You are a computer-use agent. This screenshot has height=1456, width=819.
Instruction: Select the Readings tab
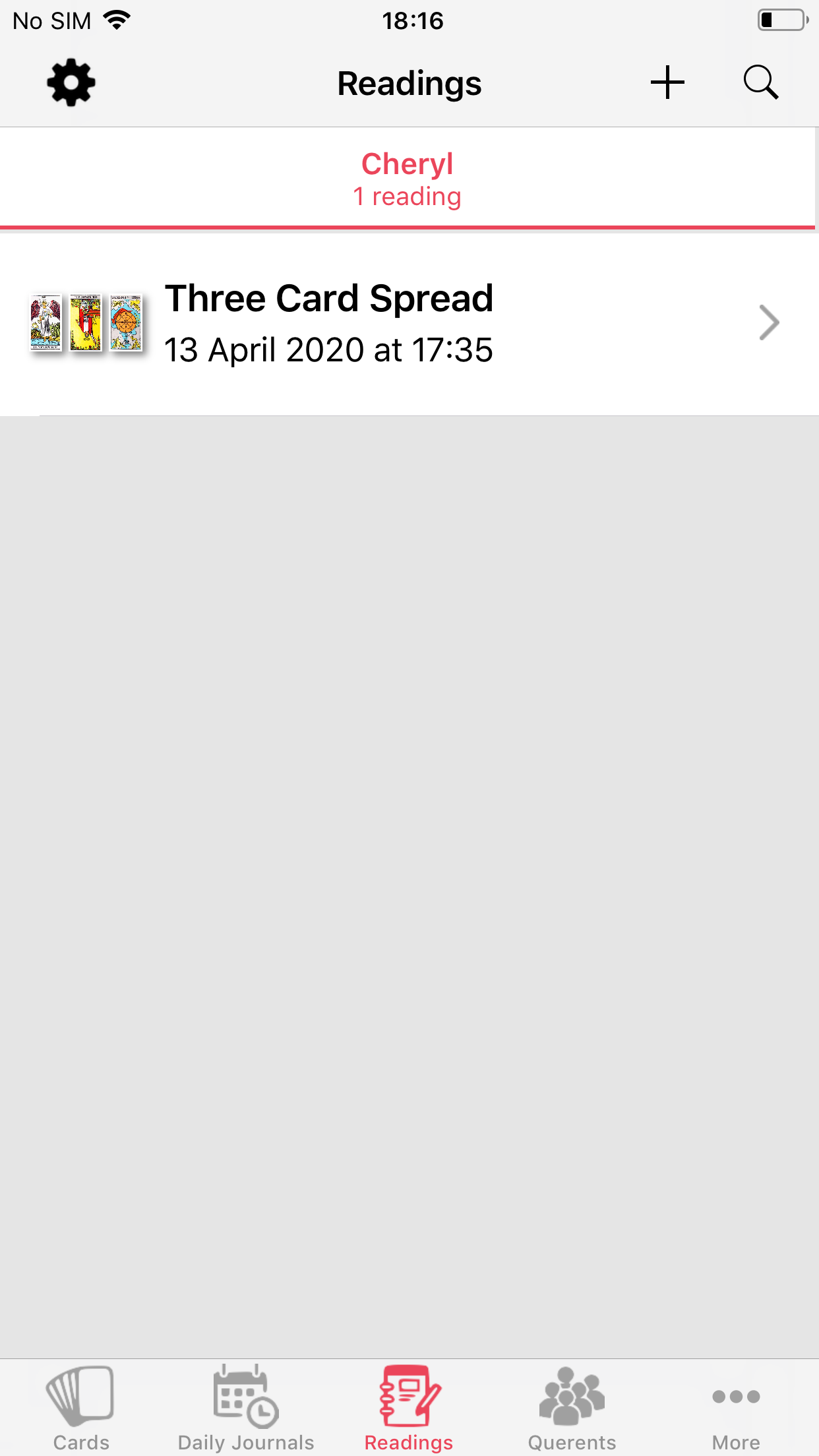[409, 1409]
